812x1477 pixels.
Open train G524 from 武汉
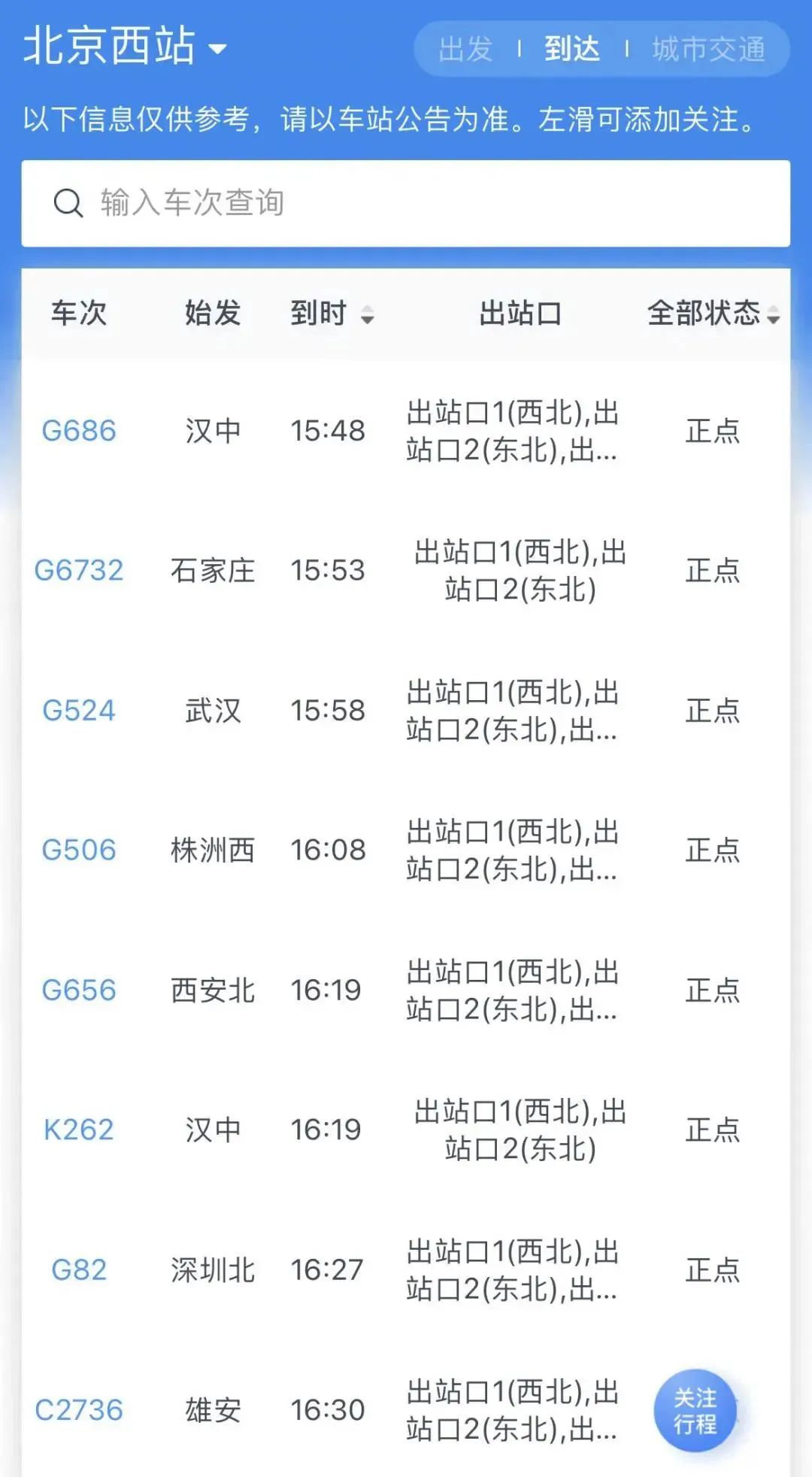pos(80,710)
